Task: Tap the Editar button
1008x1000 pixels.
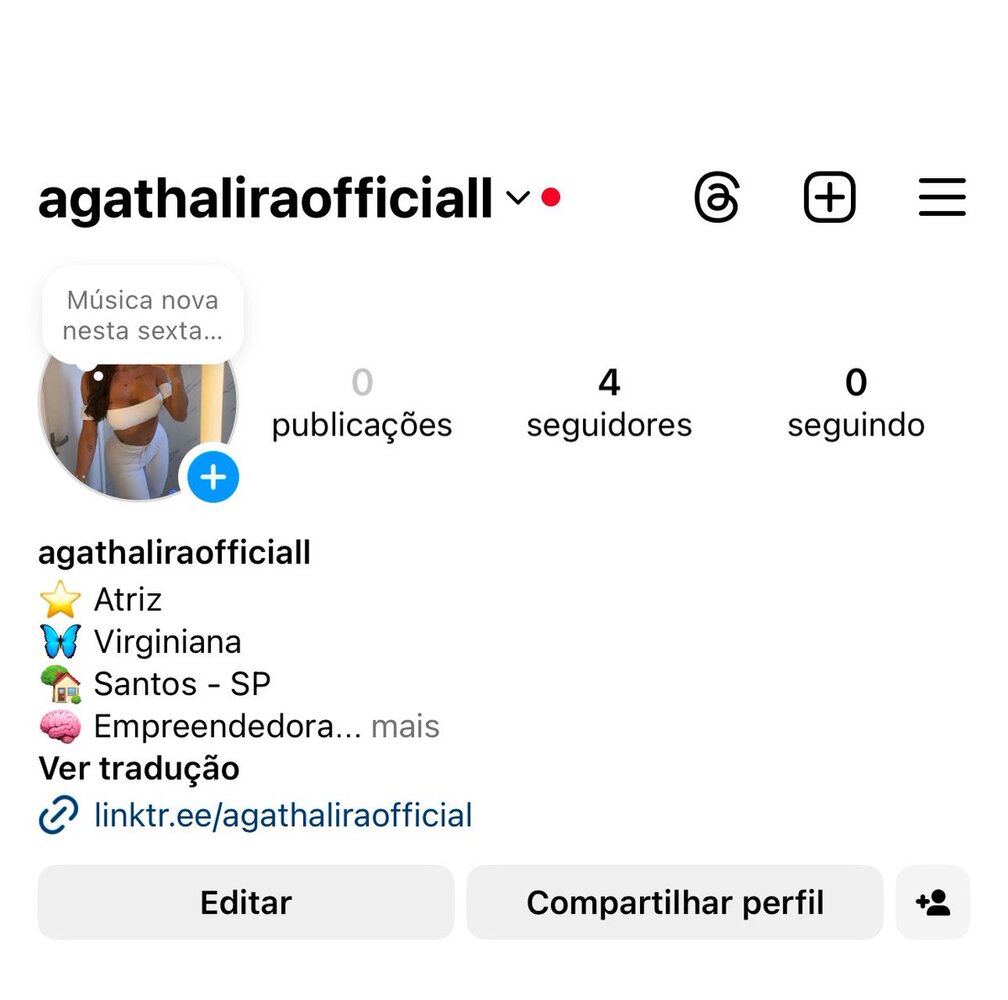Action: point(246,903)
